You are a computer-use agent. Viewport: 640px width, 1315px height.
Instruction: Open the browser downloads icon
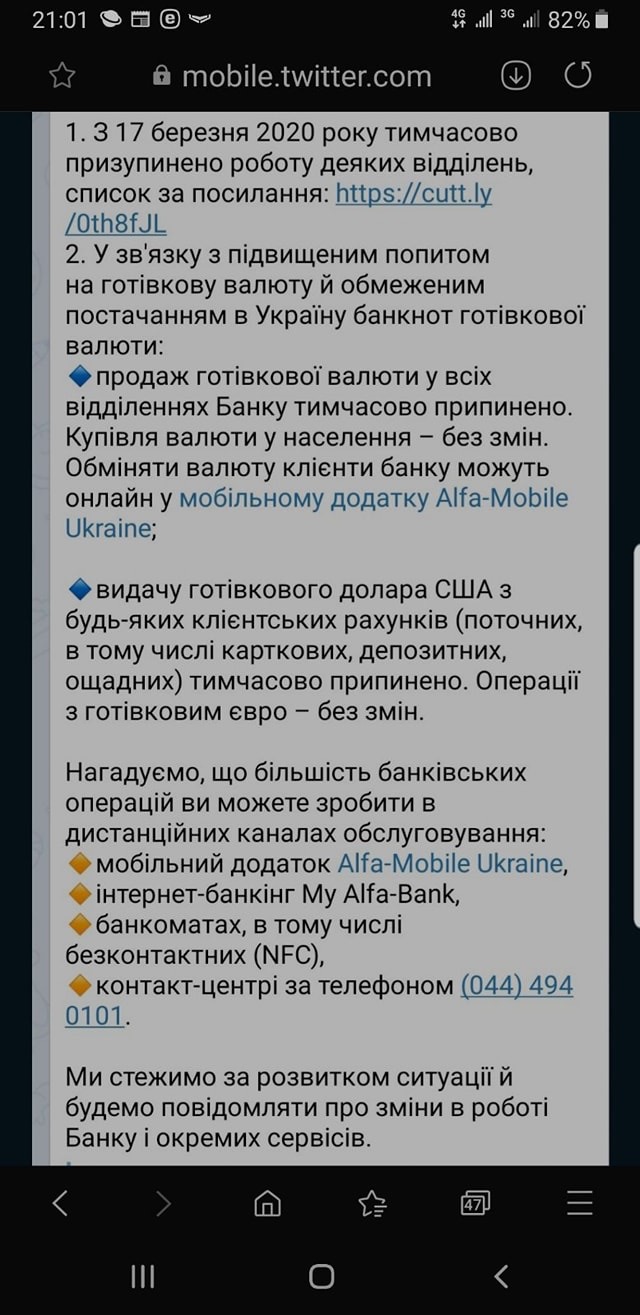tap(516, 76)
